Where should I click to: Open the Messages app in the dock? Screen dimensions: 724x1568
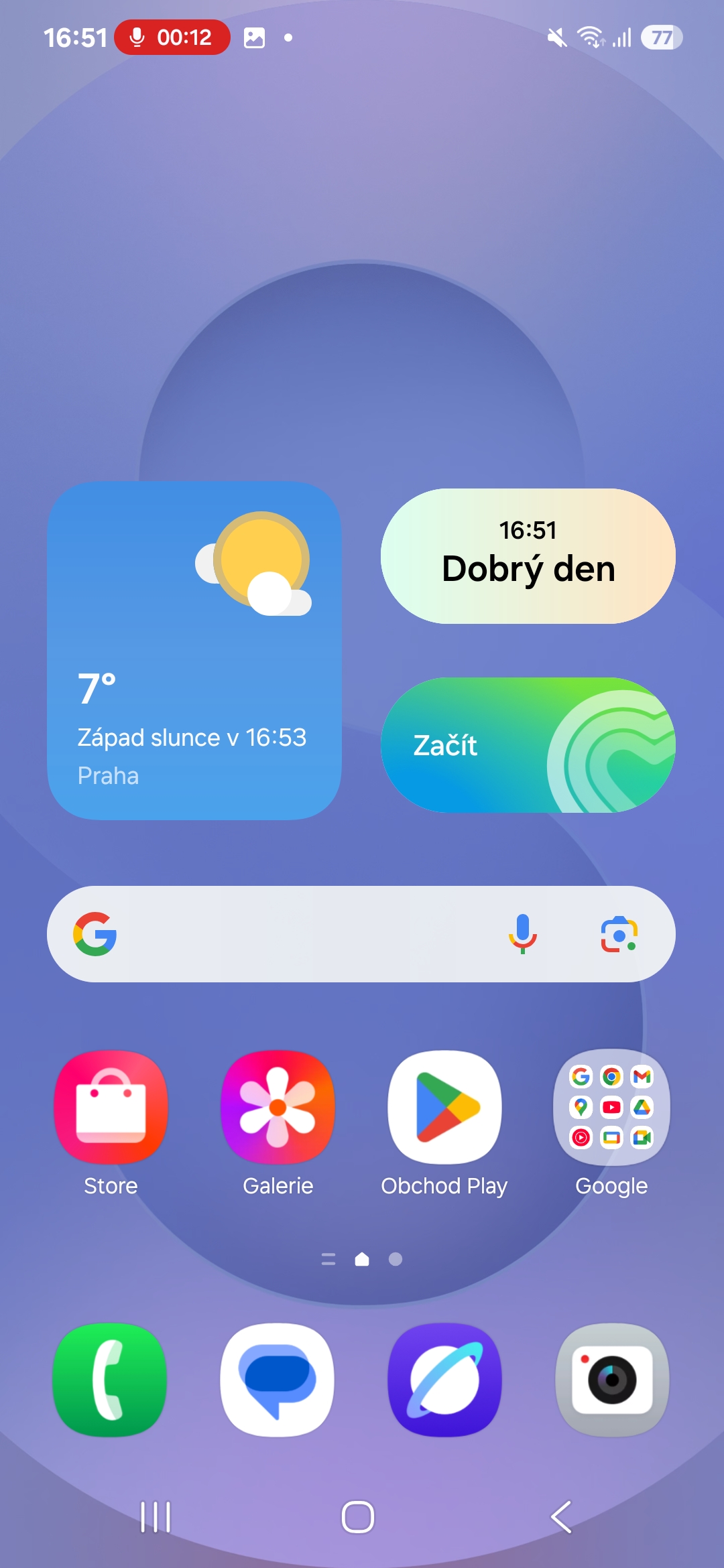pos(277,1380)
